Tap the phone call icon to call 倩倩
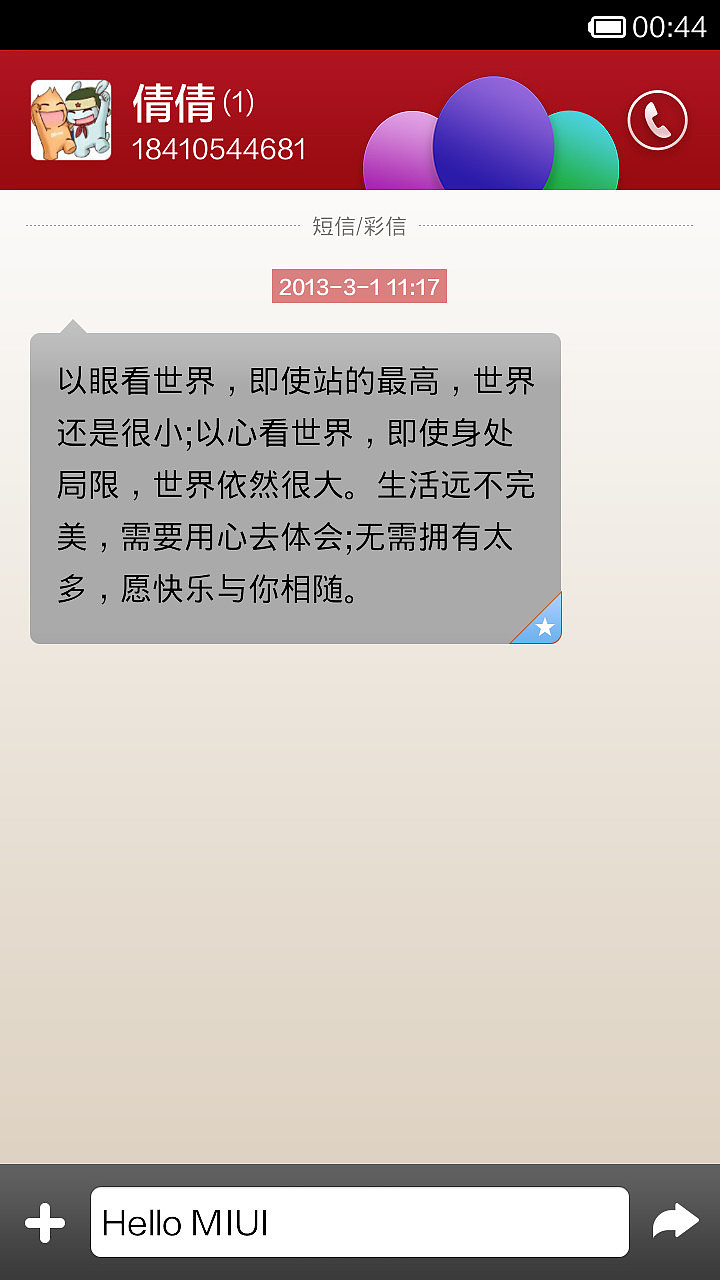The height and width of the screenshot is (1280, 720). 657,120
